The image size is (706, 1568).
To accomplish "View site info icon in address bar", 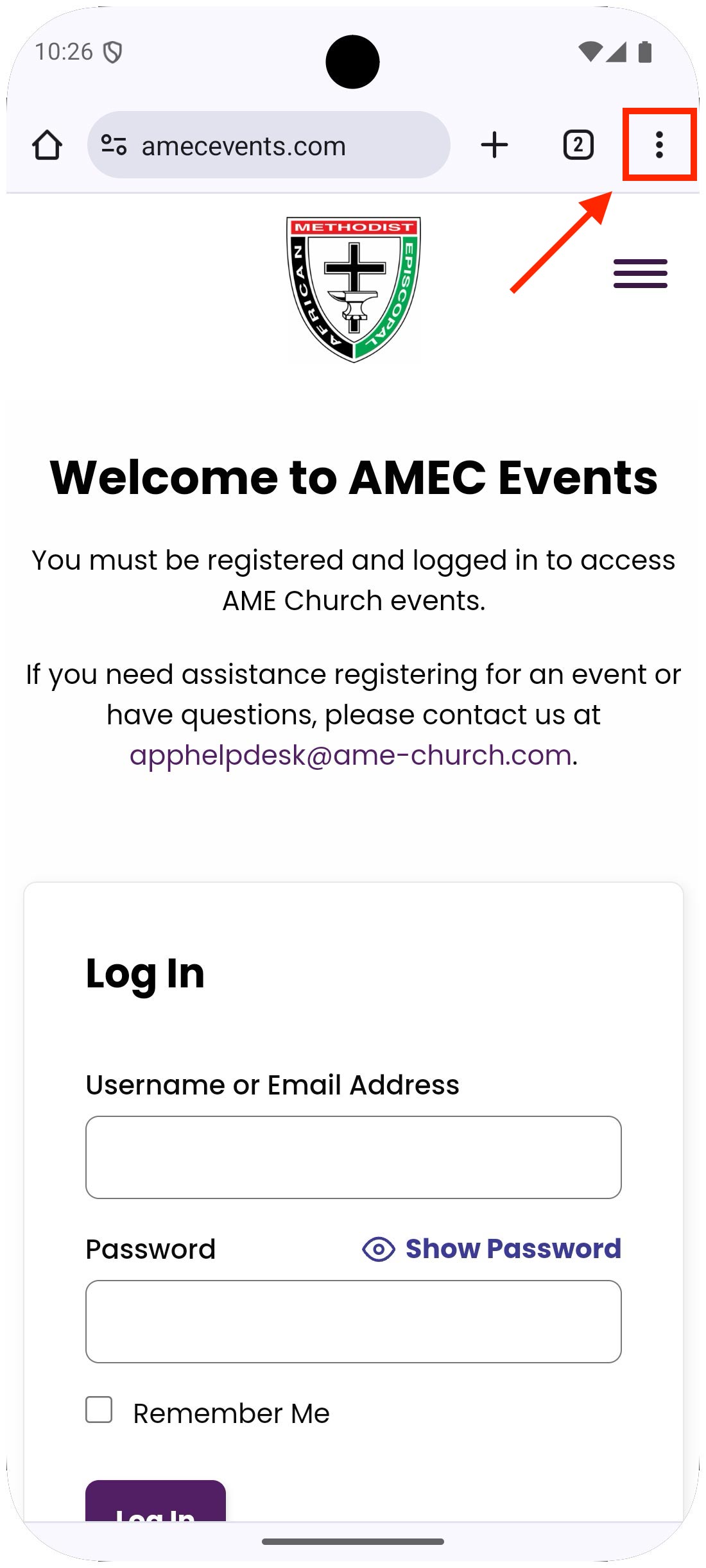I will click(x=114, y=145).
